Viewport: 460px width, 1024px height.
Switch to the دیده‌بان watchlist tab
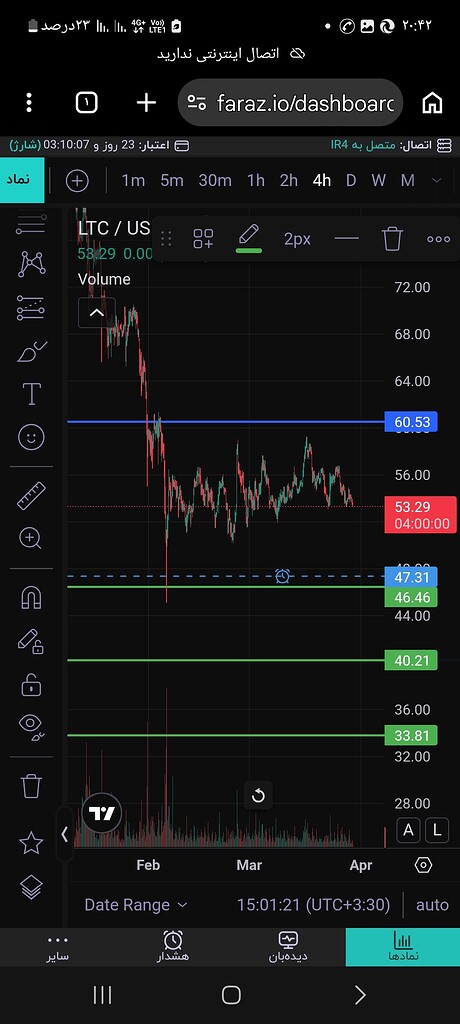tap(288, 947)
